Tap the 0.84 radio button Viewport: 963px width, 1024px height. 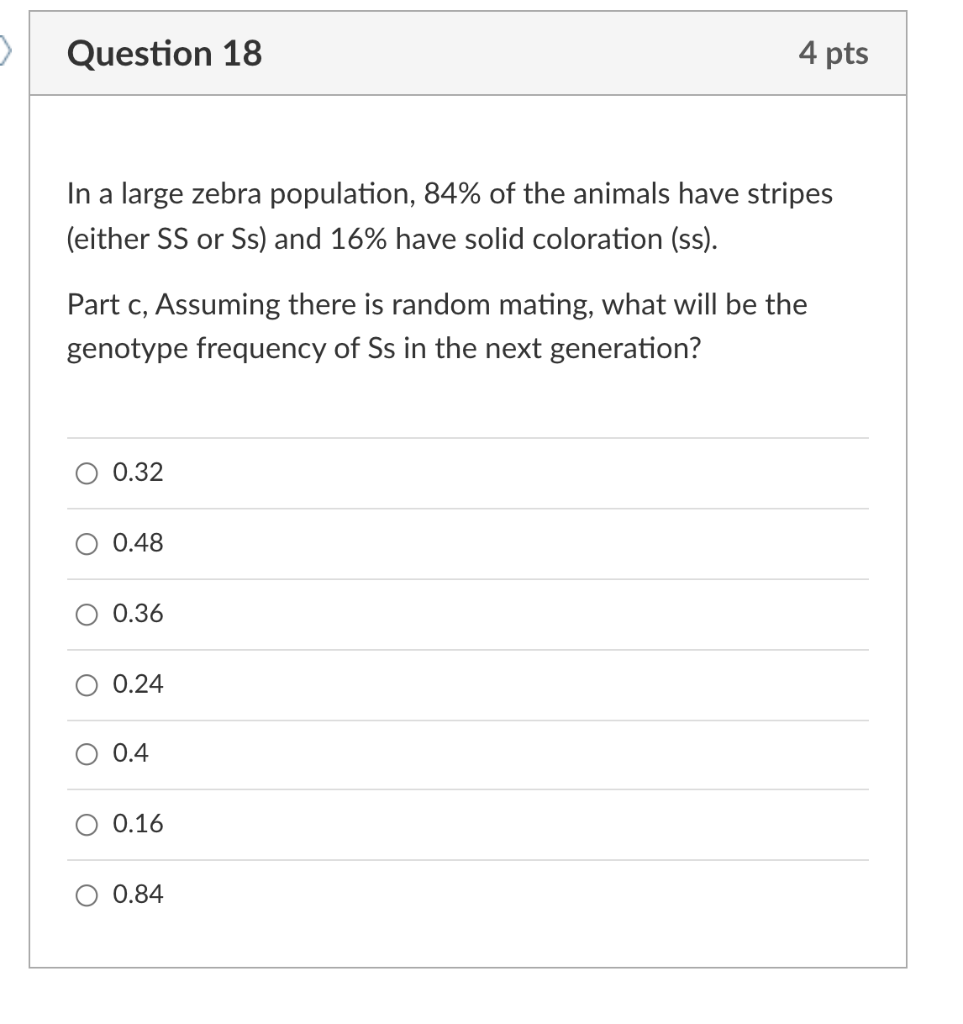[x=87, y=895]
